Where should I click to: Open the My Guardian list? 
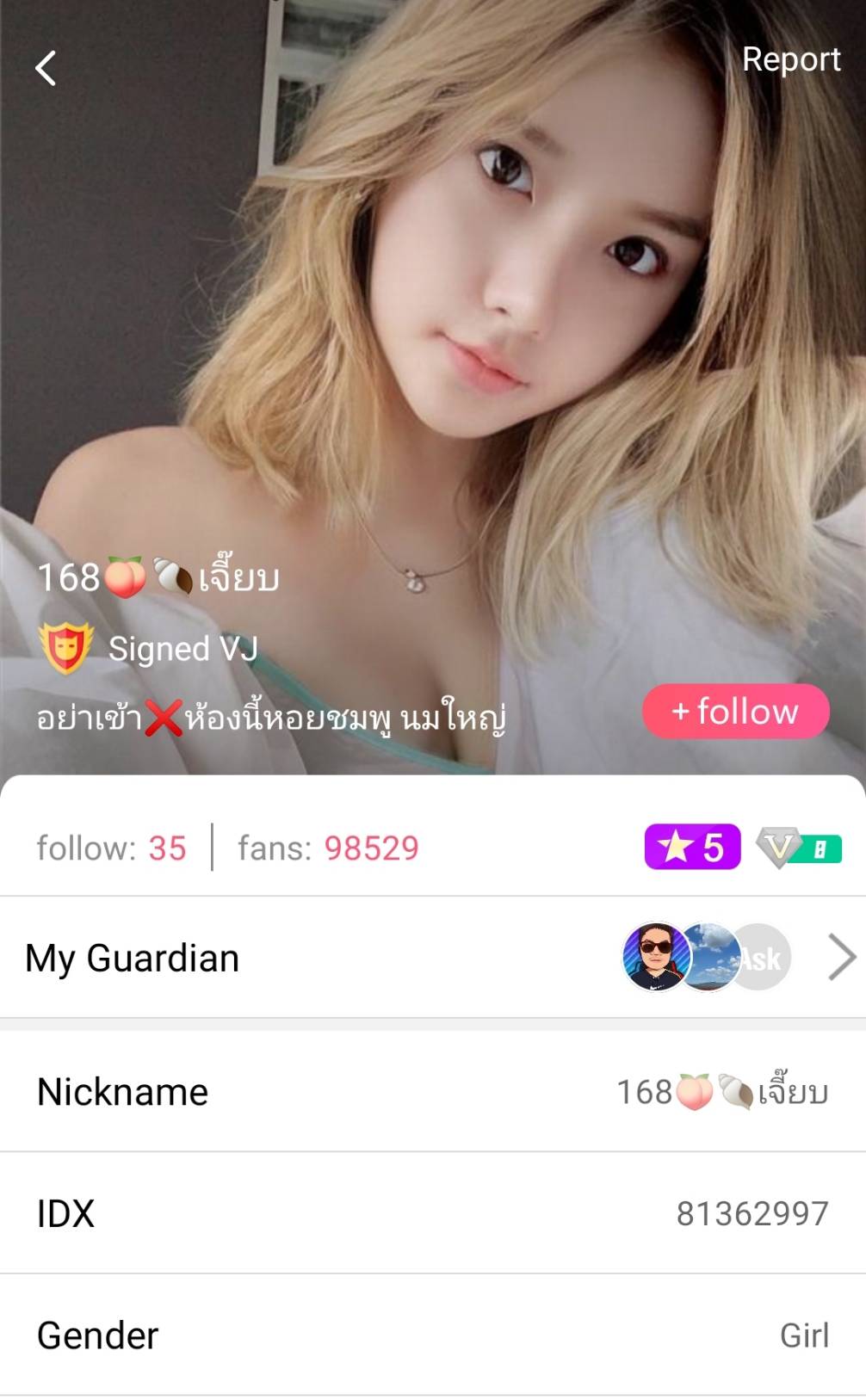(432, 957)
